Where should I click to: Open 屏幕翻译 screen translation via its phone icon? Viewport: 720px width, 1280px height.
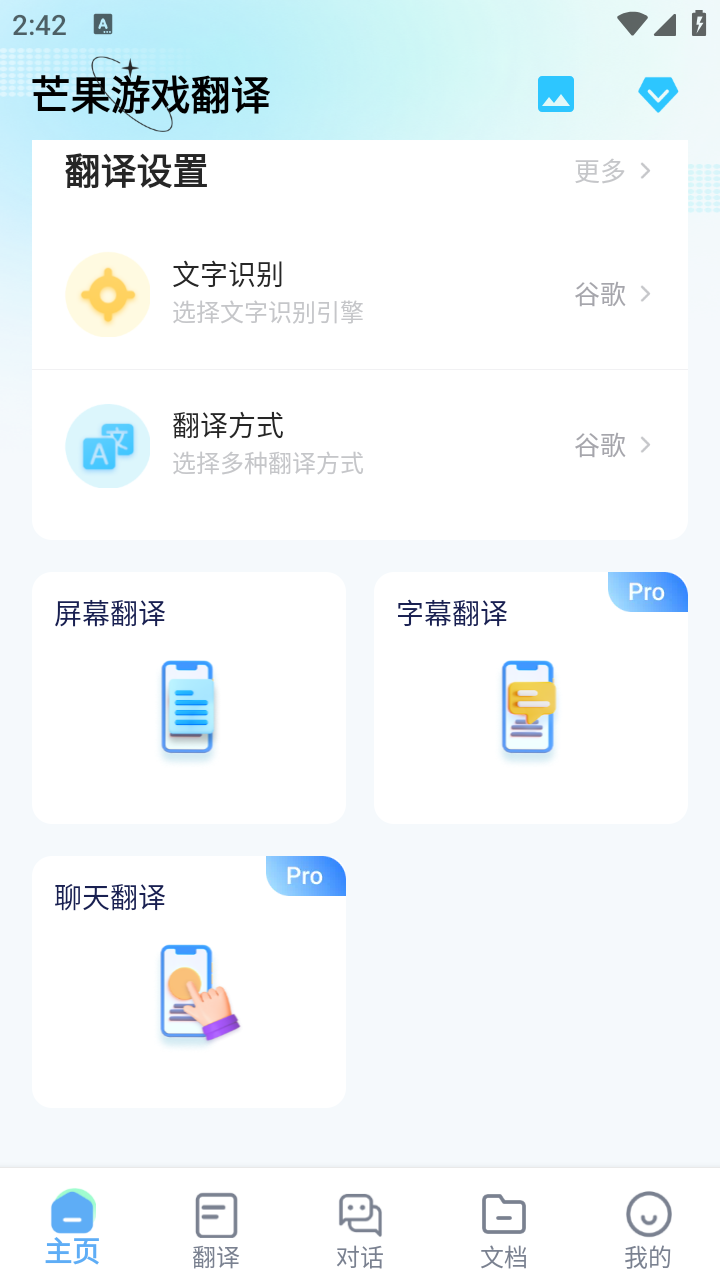point(188,707)
